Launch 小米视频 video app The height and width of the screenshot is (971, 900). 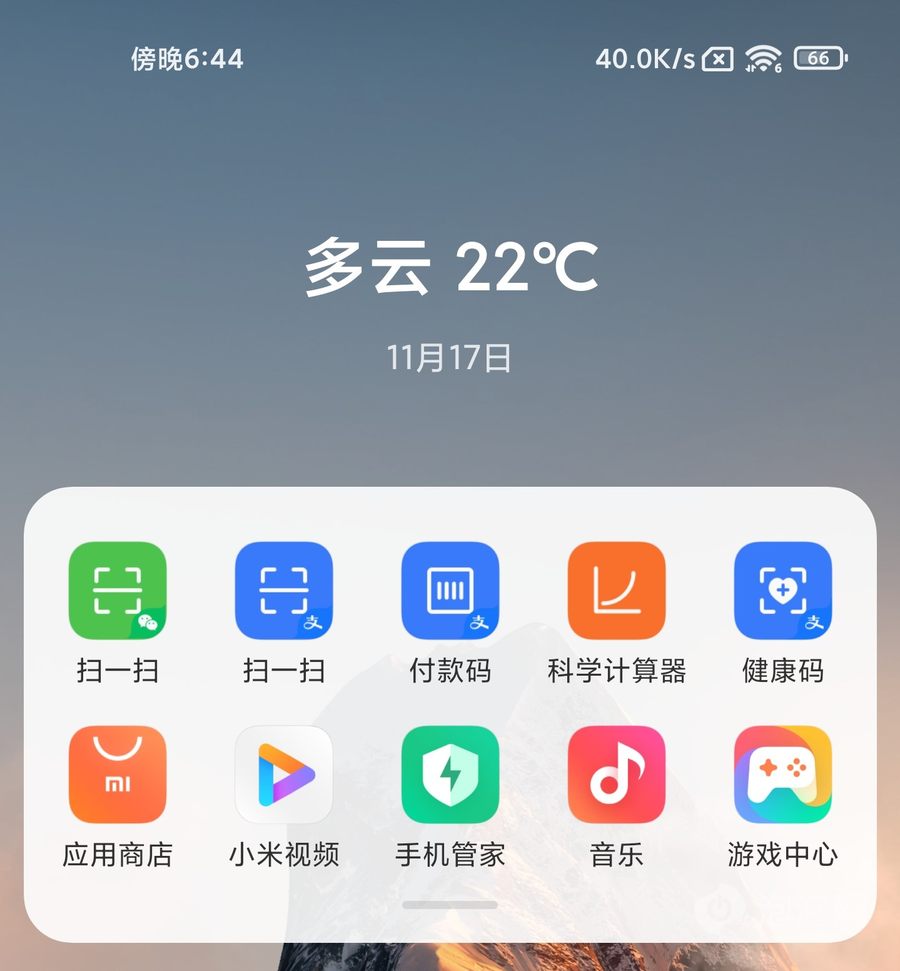(284, 775)
